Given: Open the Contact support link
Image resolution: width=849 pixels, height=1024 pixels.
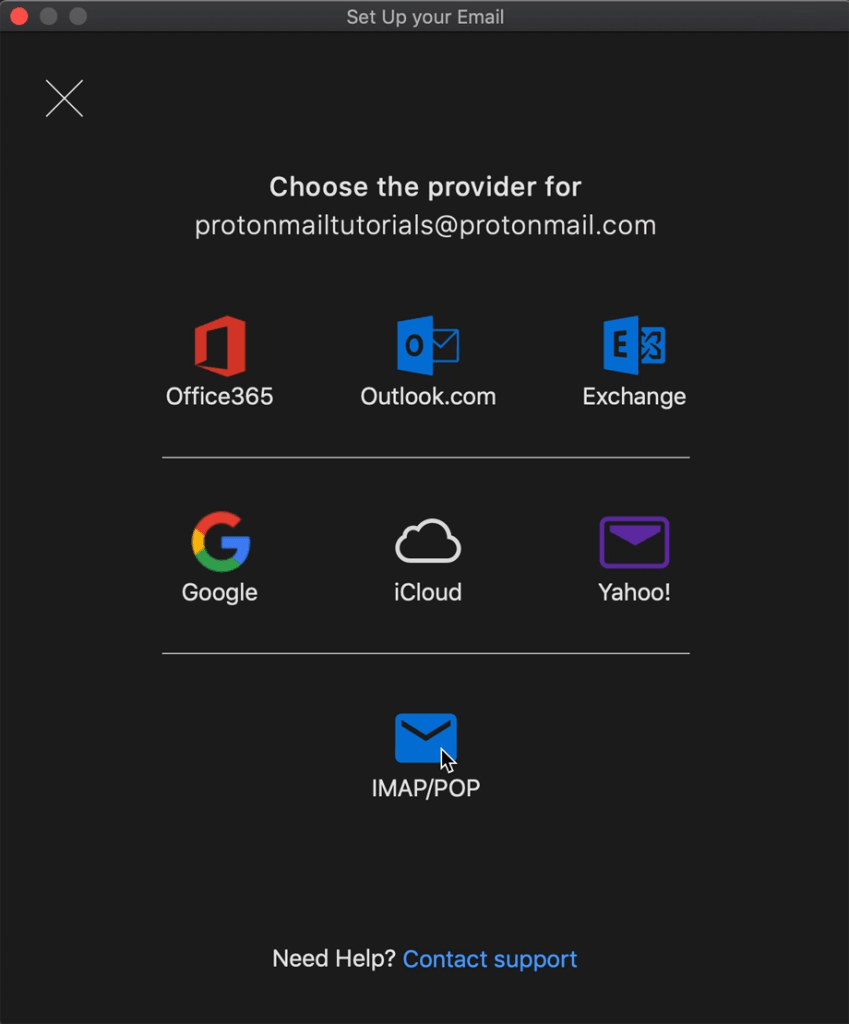Looking at the screenshot, I should tap(489, 959).
